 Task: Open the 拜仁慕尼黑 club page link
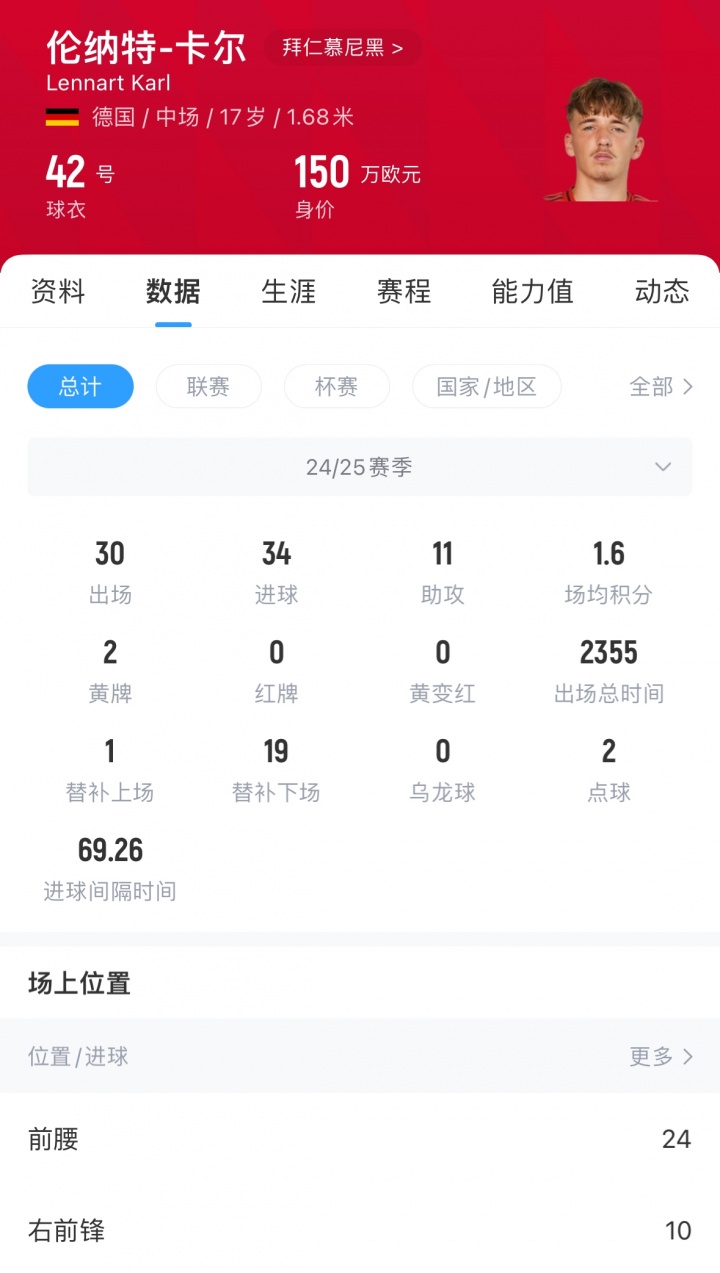click(343, 48)
